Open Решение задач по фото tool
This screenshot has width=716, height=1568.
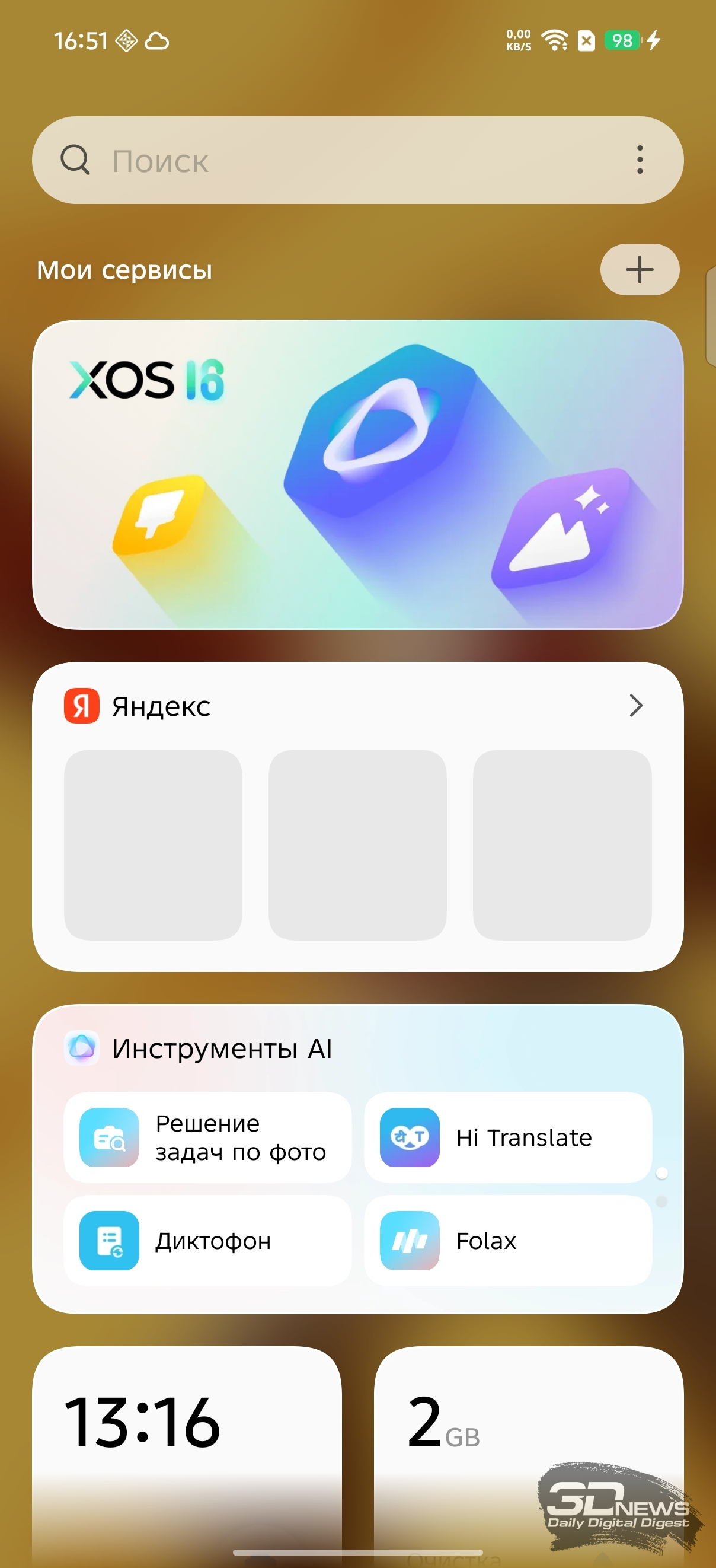pos(207,1137)
